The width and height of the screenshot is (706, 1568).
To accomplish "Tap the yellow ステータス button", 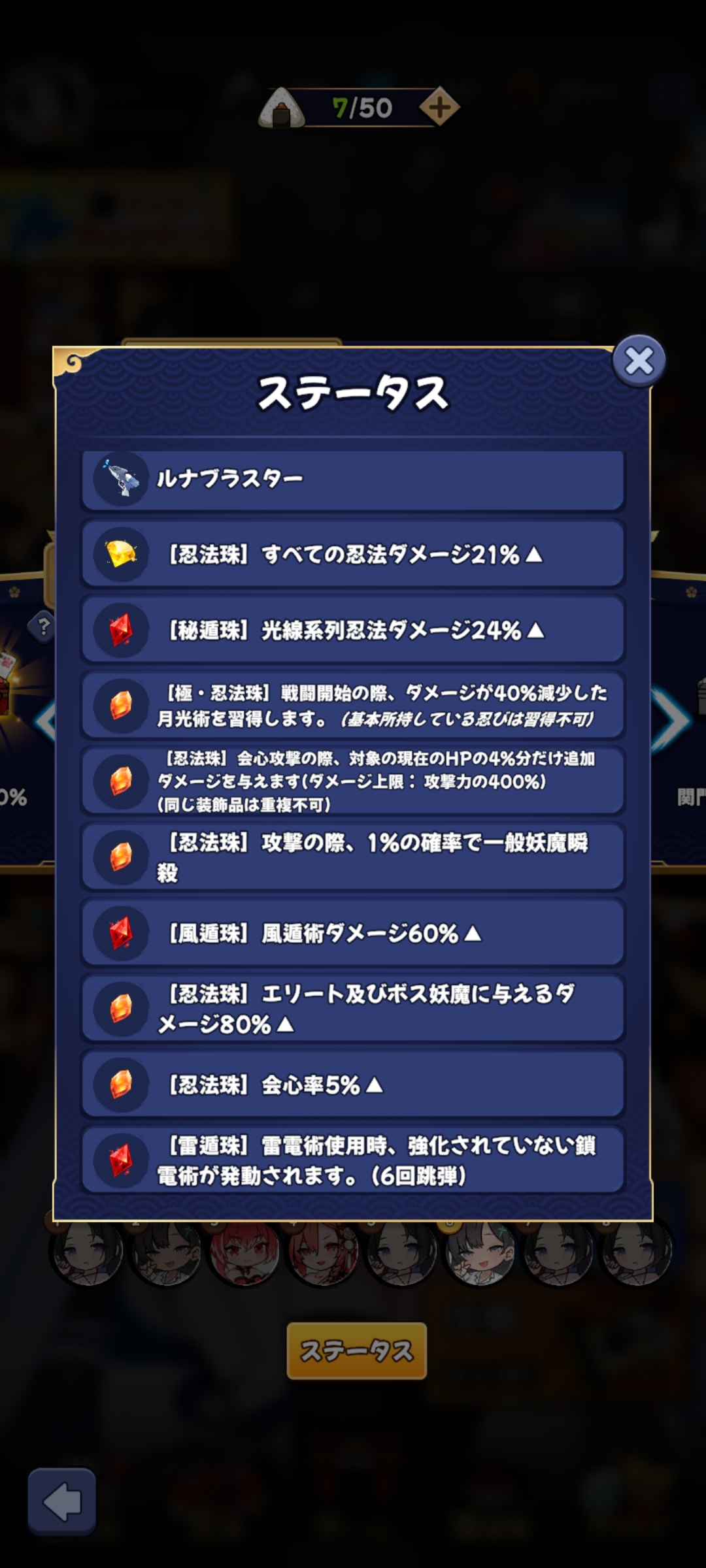I will click(x=356, y=1350).
